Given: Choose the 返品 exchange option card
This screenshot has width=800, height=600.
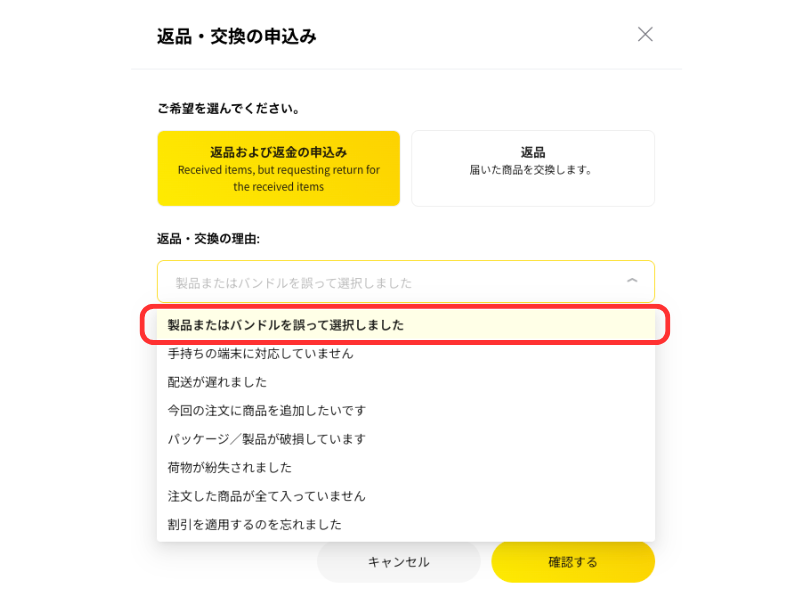Looking at the screenshot, I should click(533, 168).
